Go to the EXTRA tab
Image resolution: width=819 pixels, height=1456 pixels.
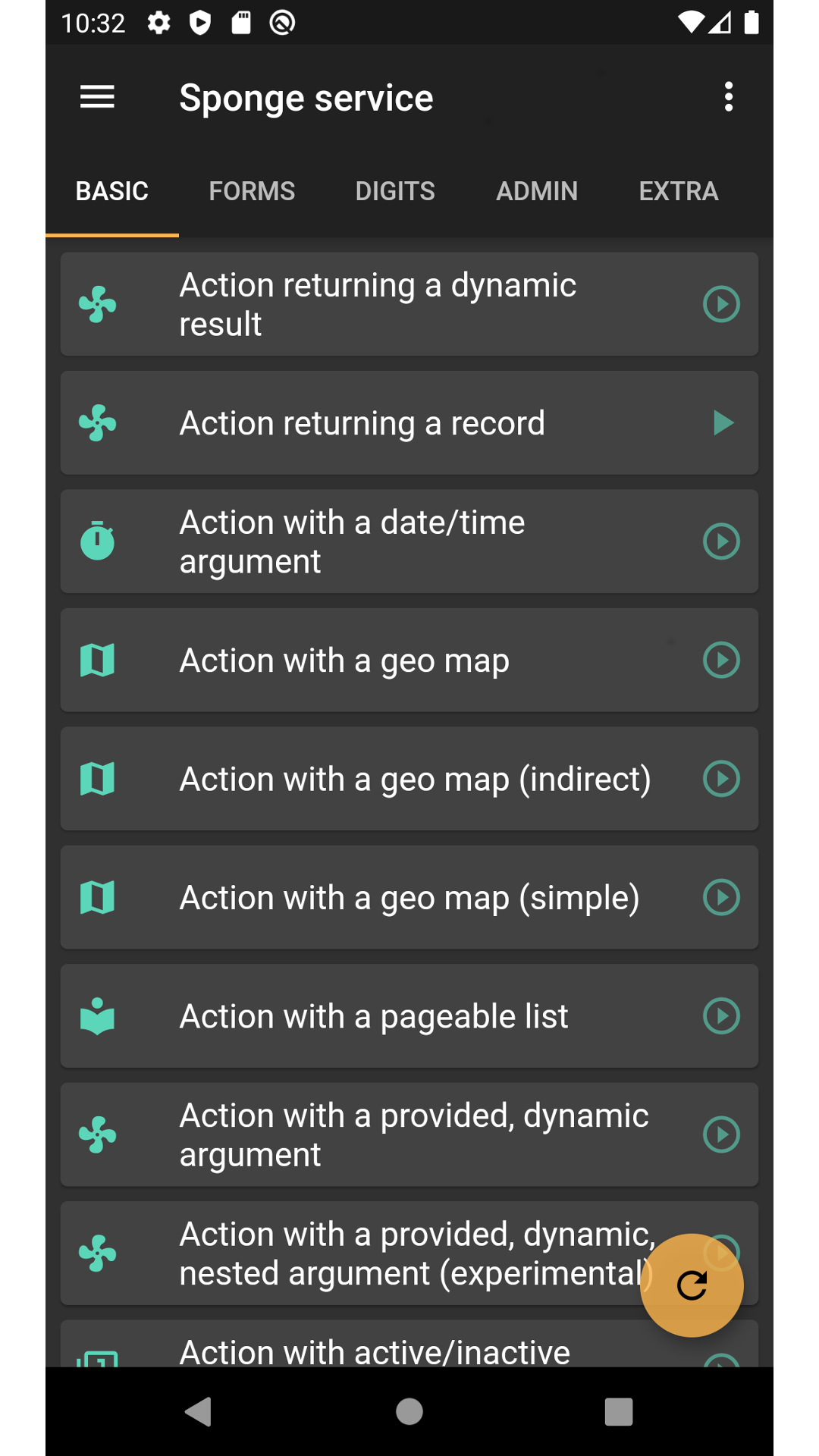(x=679, y=191)
